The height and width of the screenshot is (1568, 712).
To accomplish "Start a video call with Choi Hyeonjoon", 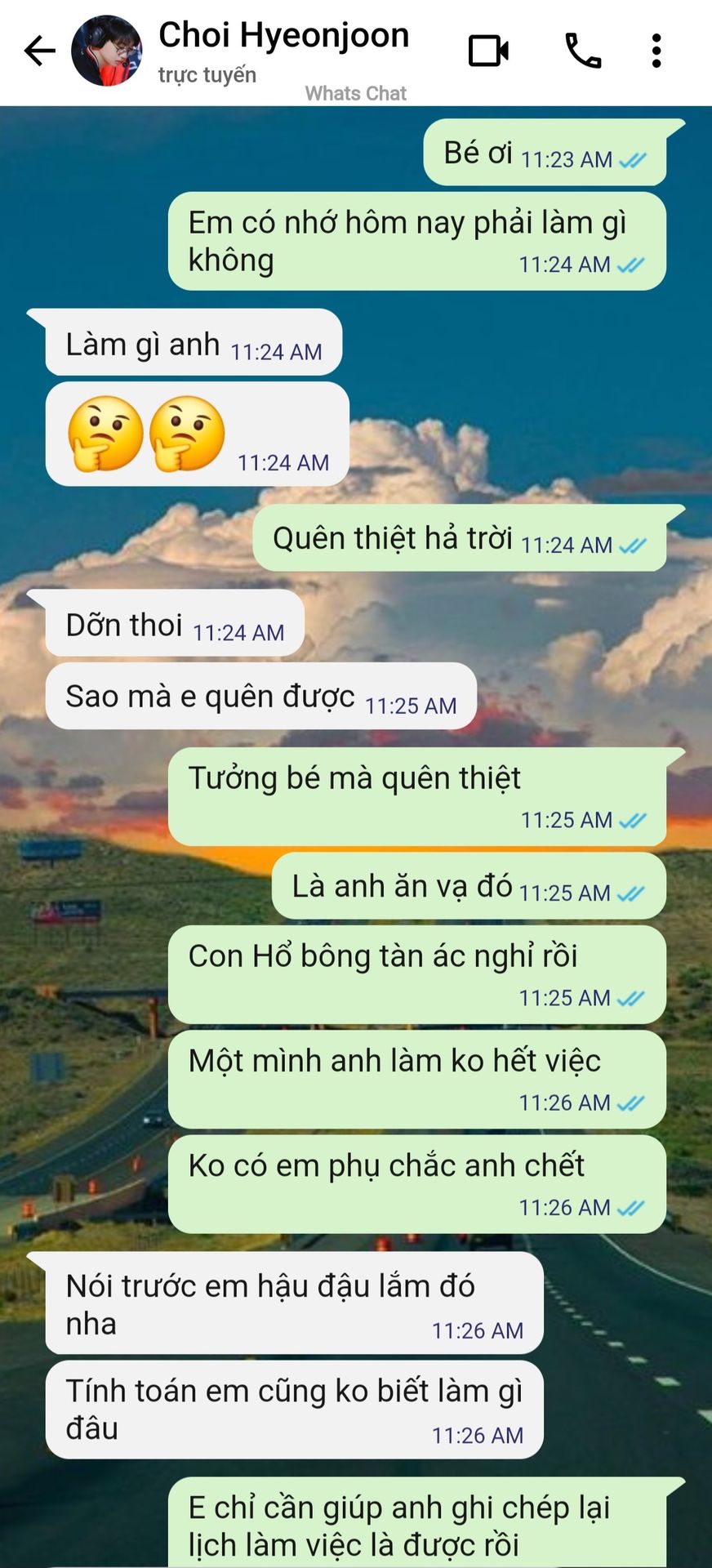I will [x=488, y=51].
